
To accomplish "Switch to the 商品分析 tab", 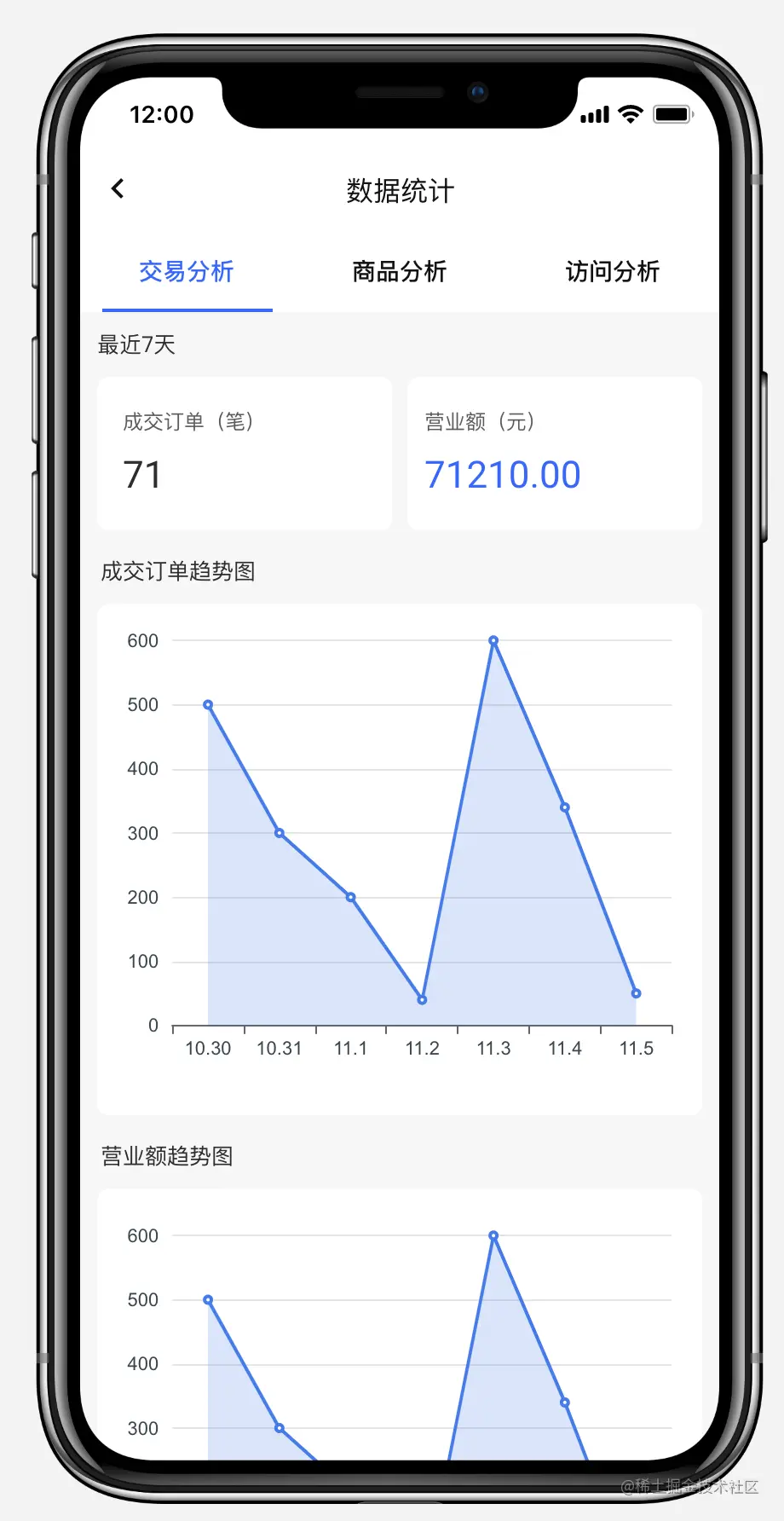I will [x=399, y=272].
